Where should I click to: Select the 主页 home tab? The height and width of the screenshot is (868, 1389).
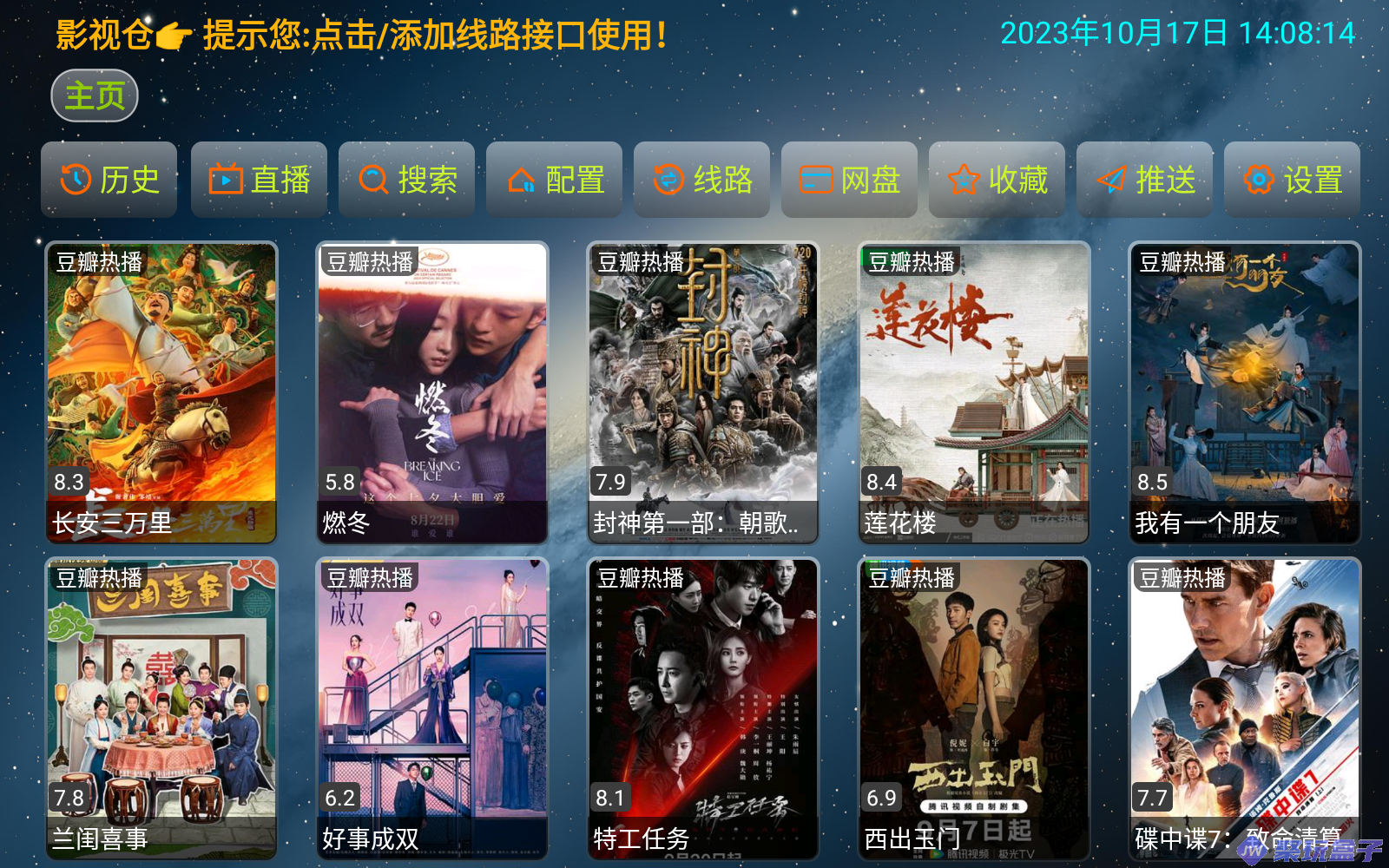[x=95, y=95]
